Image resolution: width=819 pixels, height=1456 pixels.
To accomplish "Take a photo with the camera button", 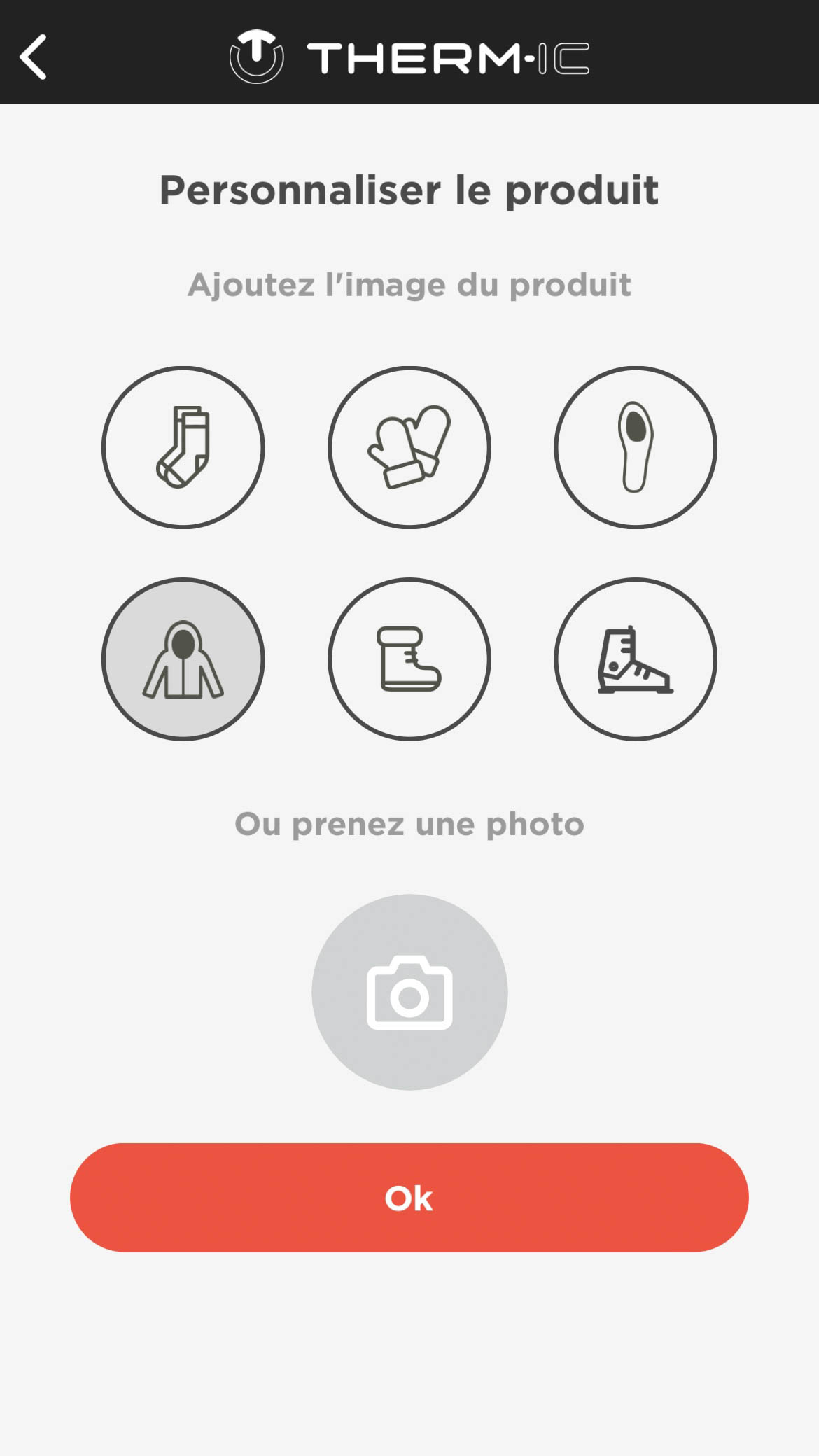I will point(409,992).
